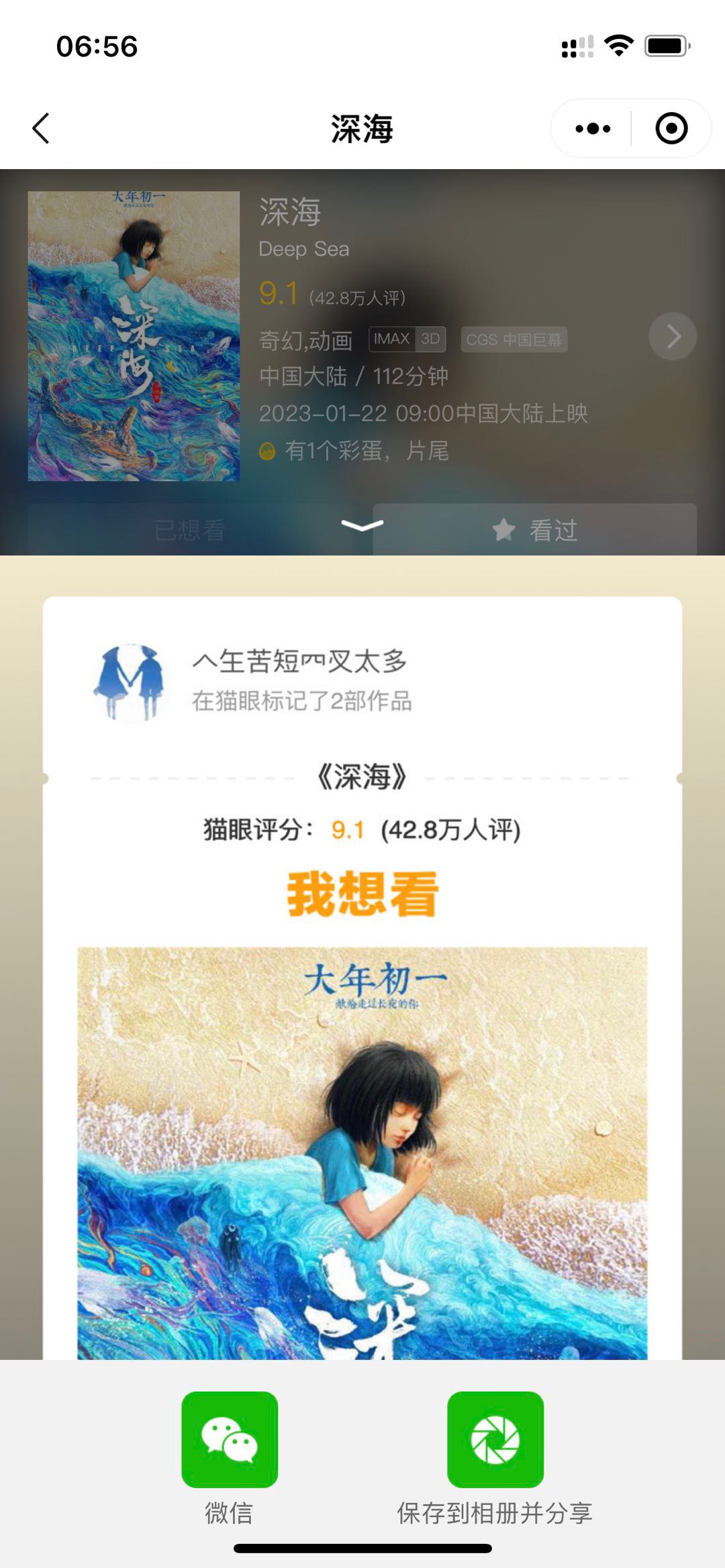Close the mini program with the circle button
The width and height of the screenshot is (725, 1568).
point(671,128)
